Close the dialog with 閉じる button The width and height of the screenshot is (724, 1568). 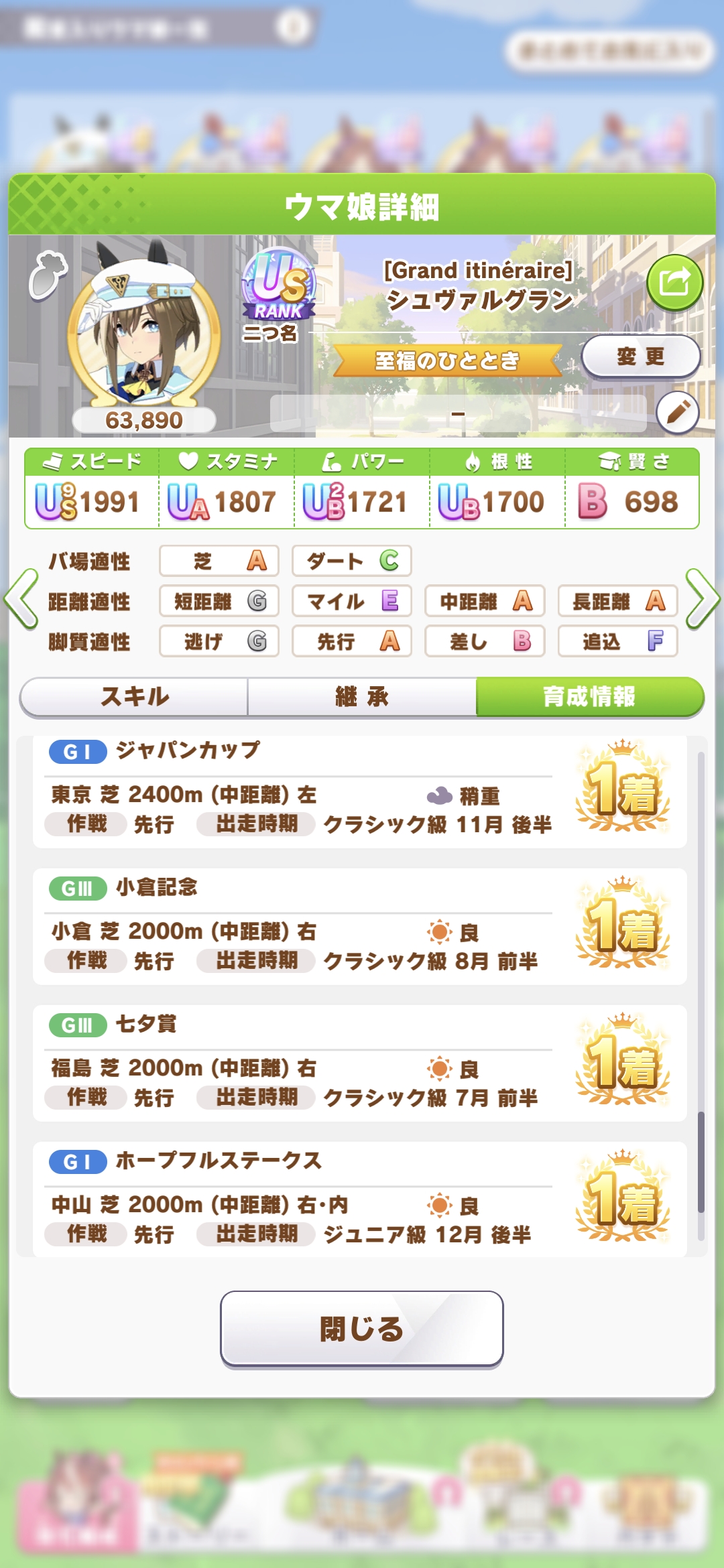[x=362, y=1328]
